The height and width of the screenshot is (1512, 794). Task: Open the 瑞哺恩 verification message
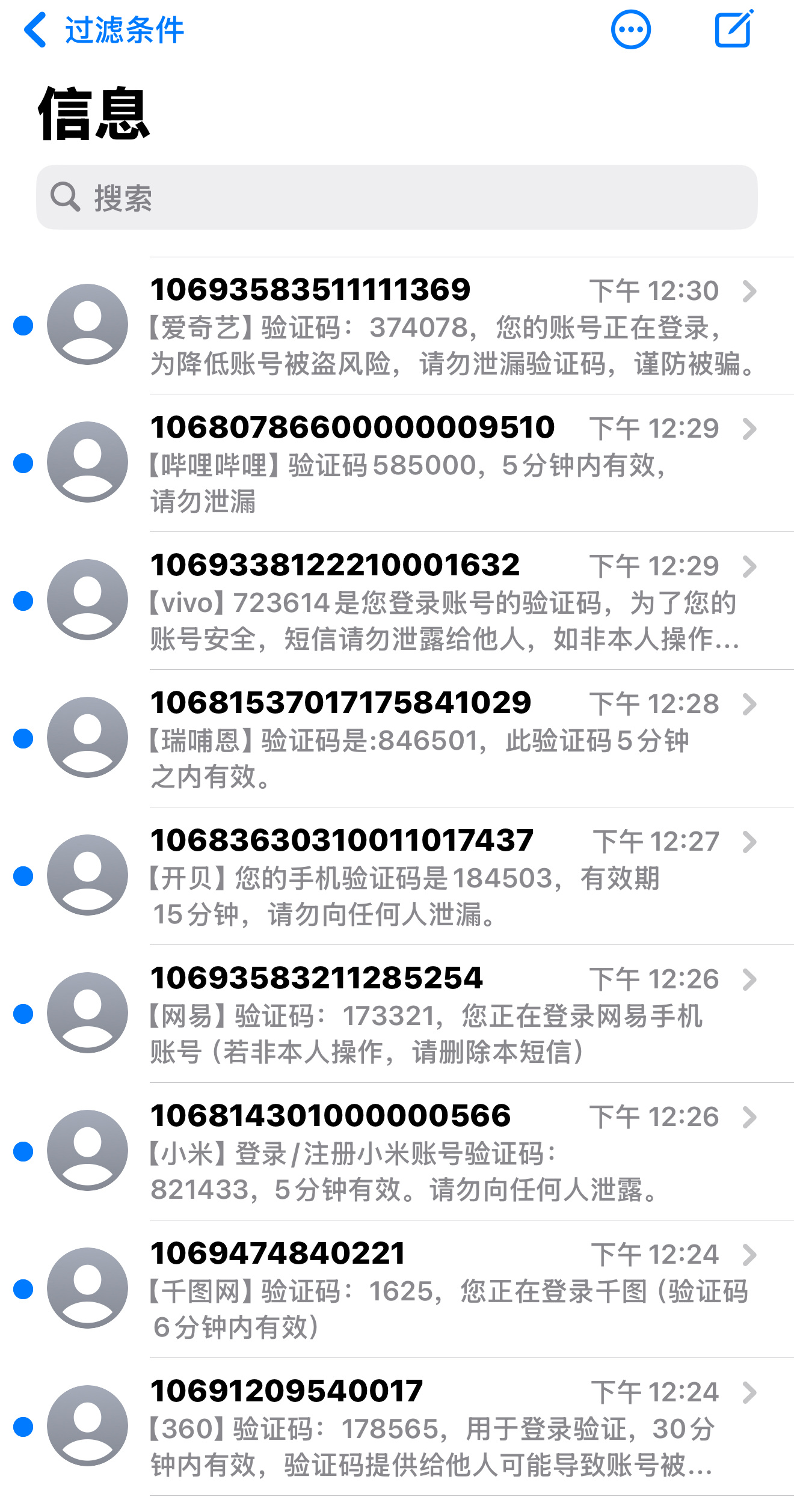[397, 739]
